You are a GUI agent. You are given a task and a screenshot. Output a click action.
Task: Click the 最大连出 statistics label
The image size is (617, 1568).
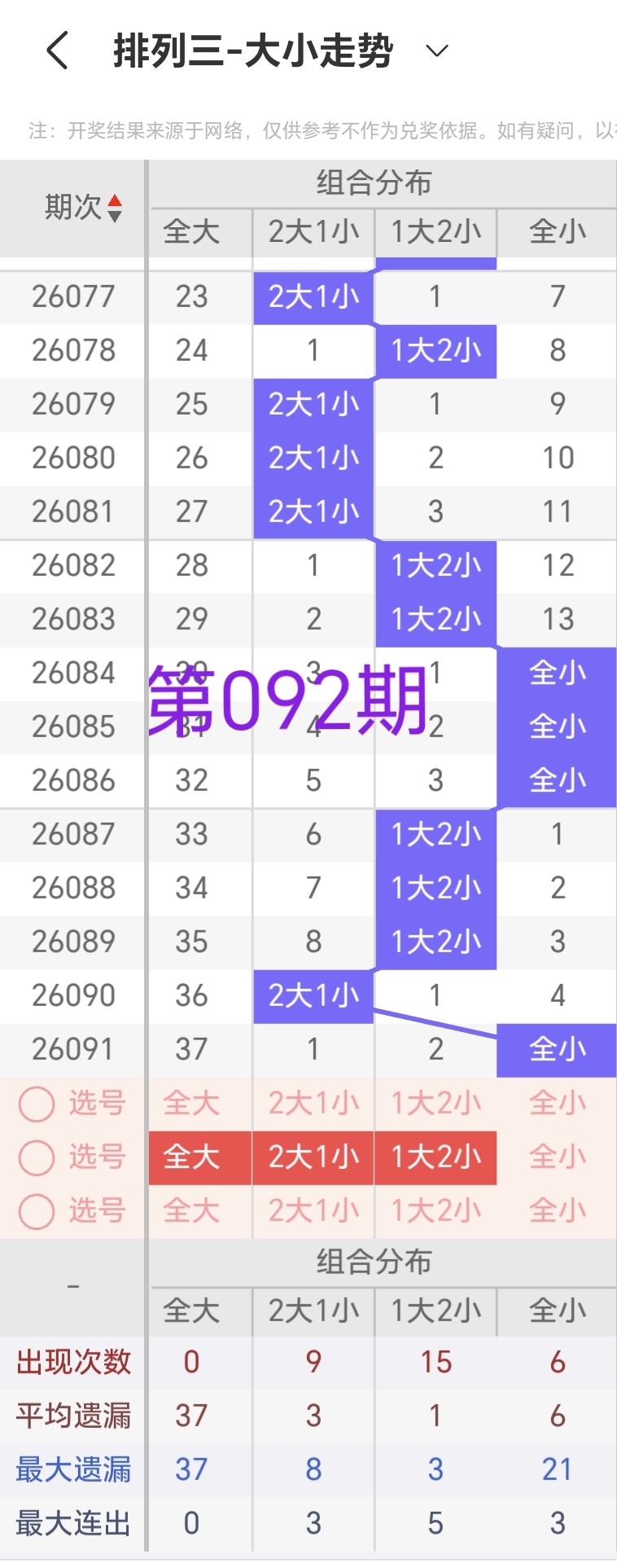point(72,1523)
